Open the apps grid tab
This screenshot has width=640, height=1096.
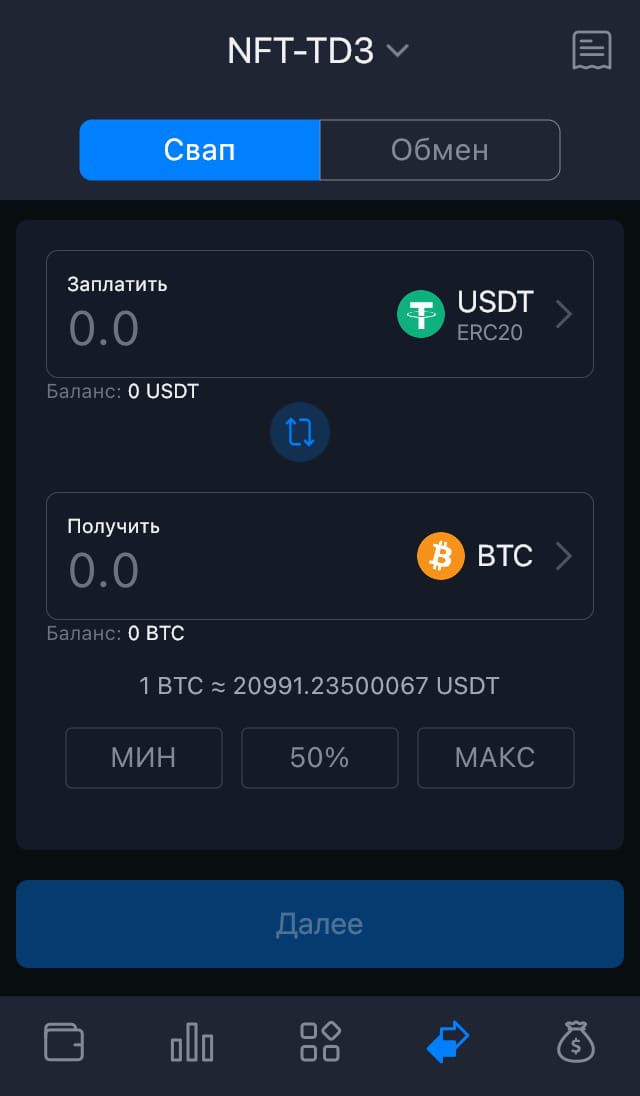pyautogui.click(x=320, y=1042)
